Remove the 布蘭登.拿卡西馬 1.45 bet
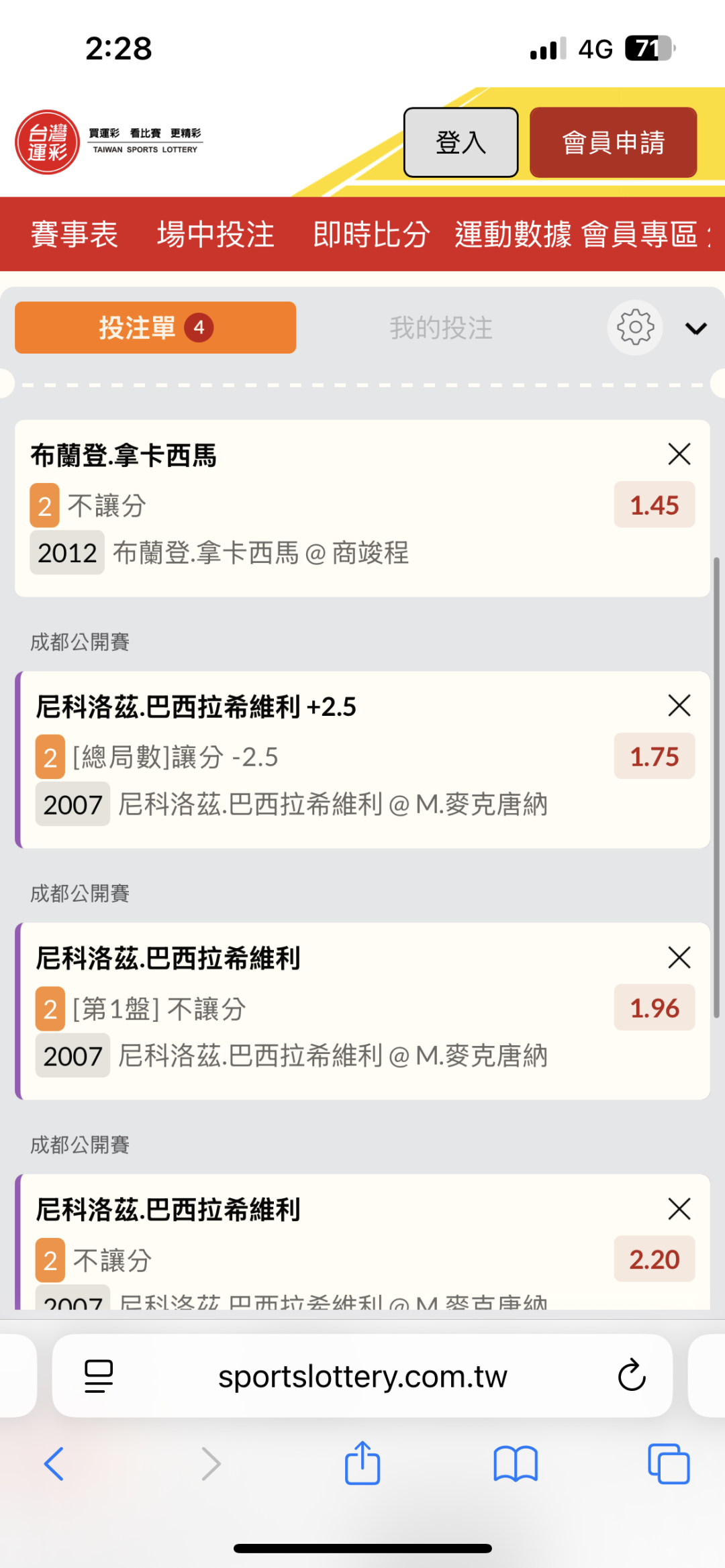Screen dimensions: 725x1568 point(679,454)
